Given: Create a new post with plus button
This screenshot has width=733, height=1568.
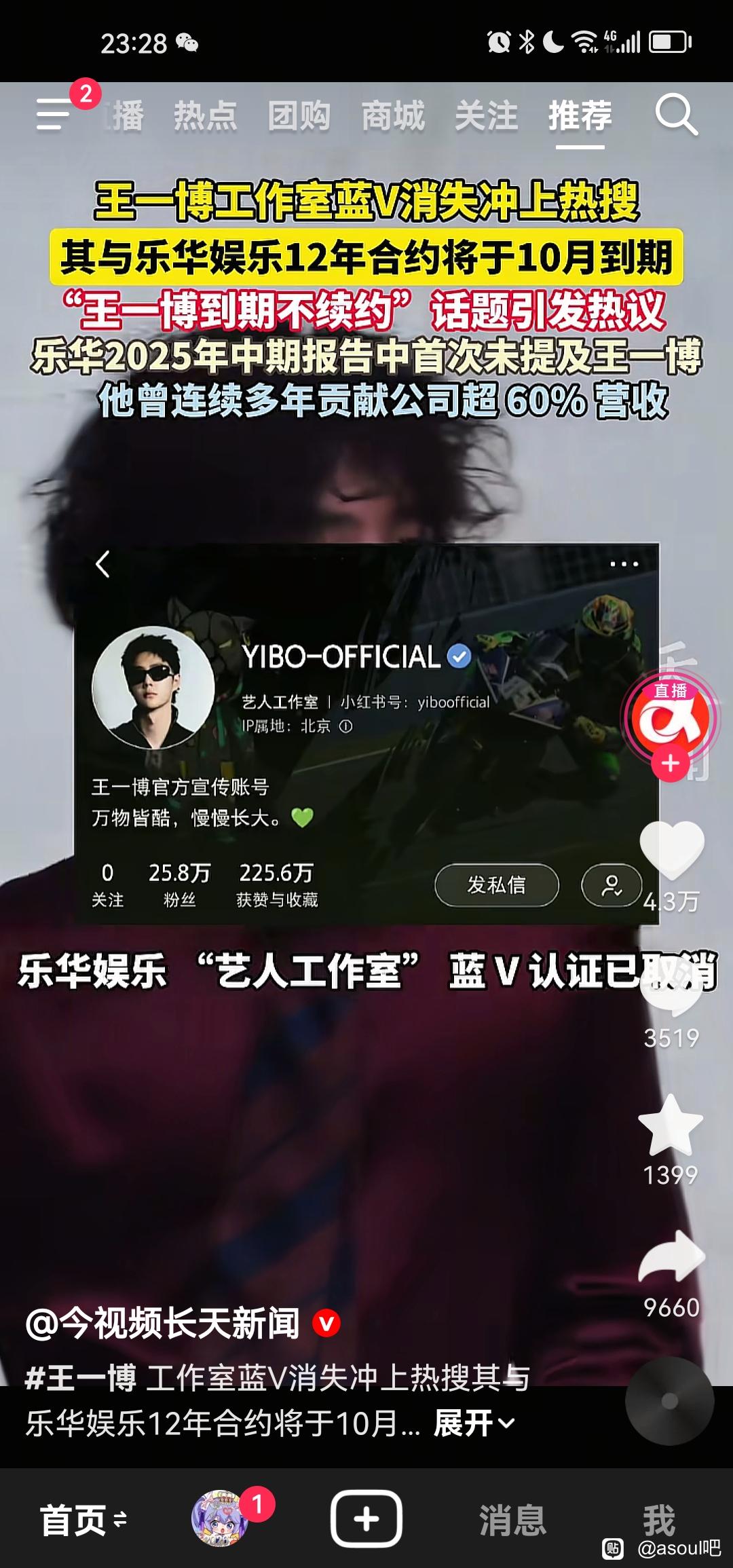Looking at the screenshot, I should 366,1519.
